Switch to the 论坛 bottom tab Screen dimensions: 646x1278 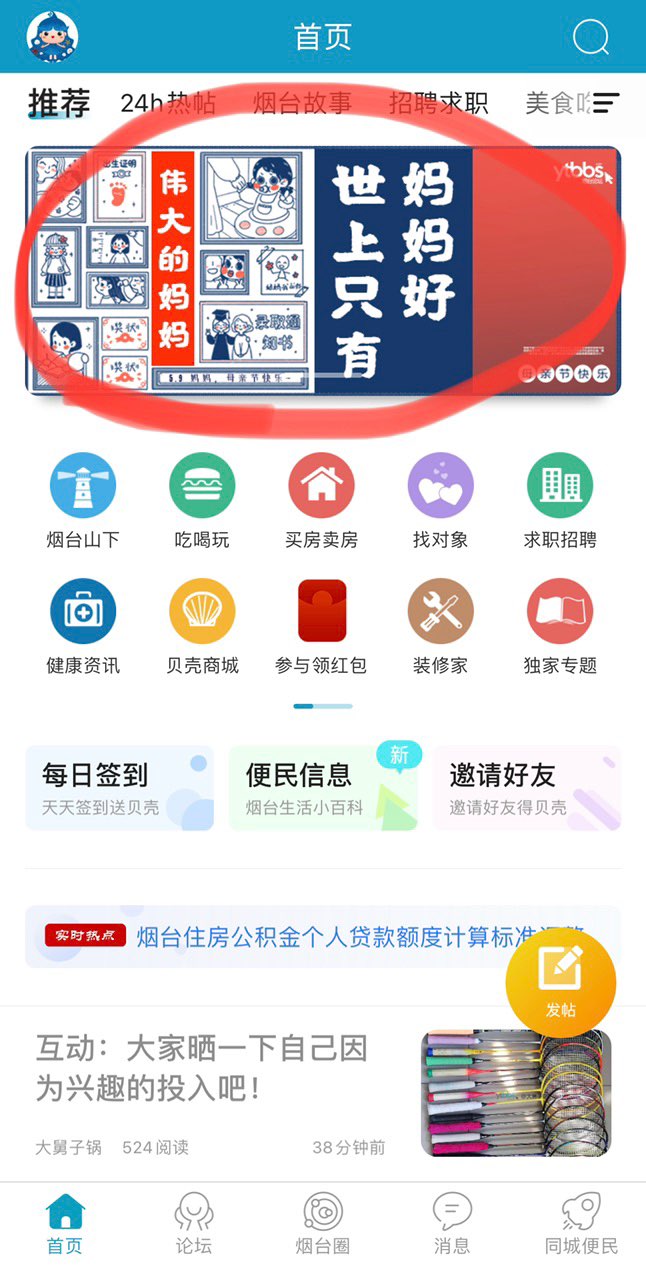(x=193, y=1224)
